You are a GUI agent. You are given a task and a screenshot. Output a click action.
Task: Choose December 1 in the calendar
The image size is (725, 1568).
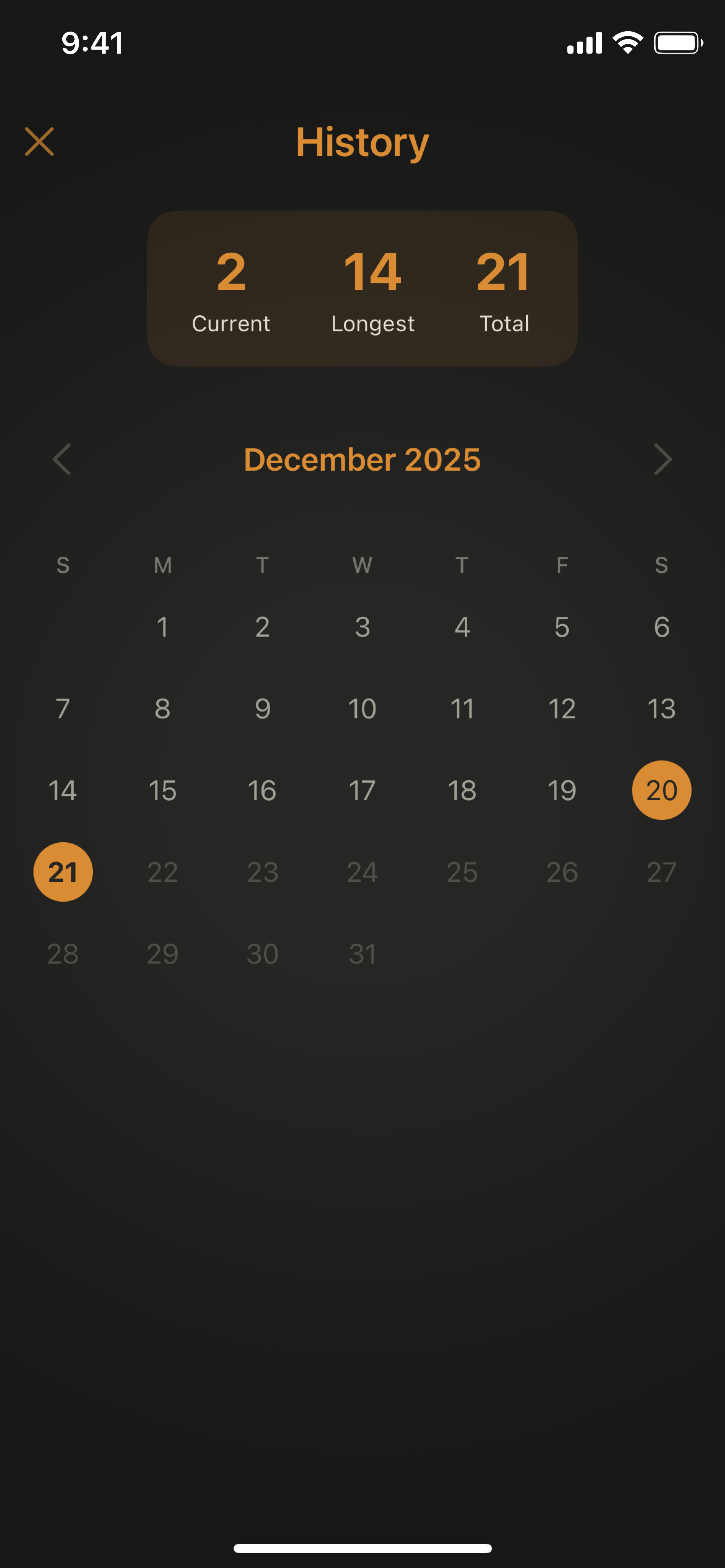[x=163, y=627]
